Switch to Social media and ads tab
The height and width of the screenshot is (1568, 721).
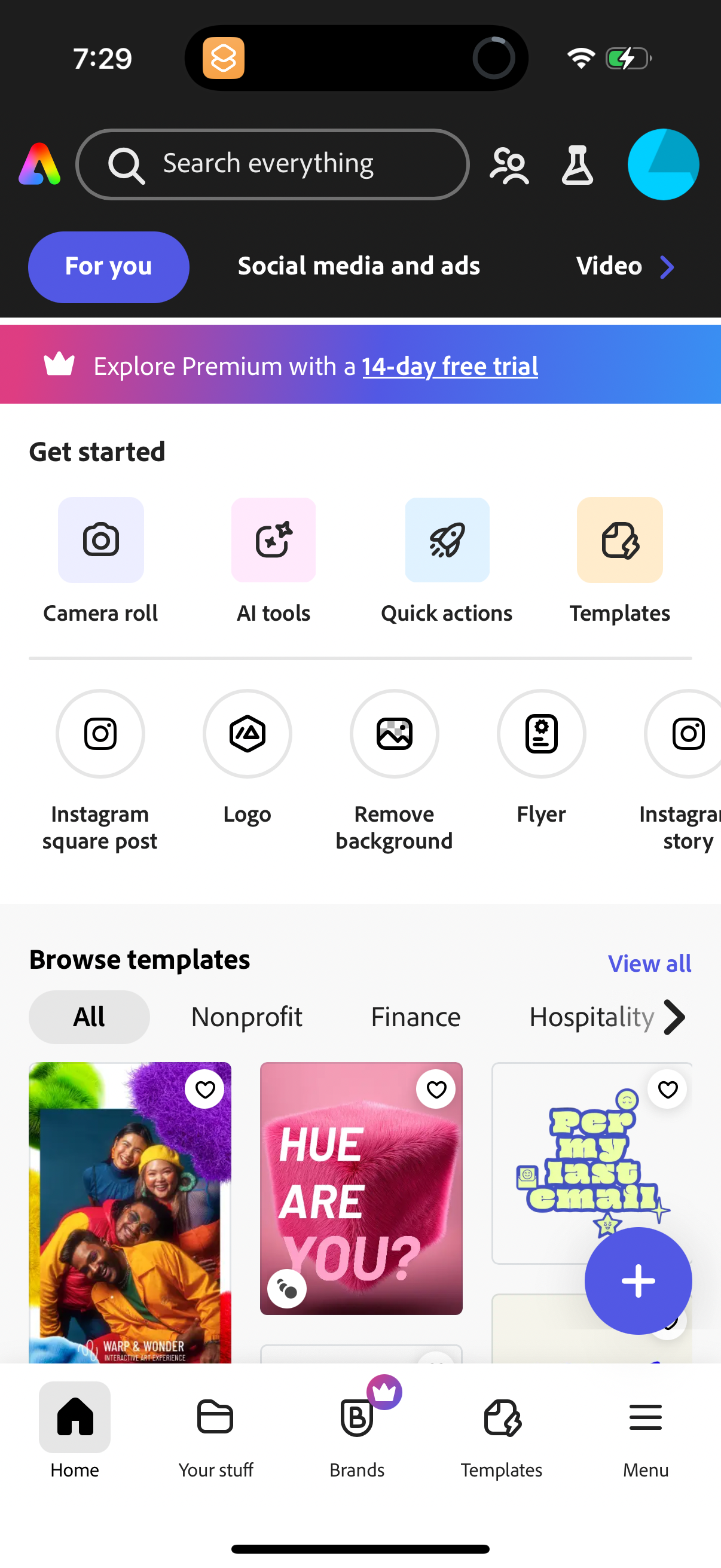click(358, 266)
